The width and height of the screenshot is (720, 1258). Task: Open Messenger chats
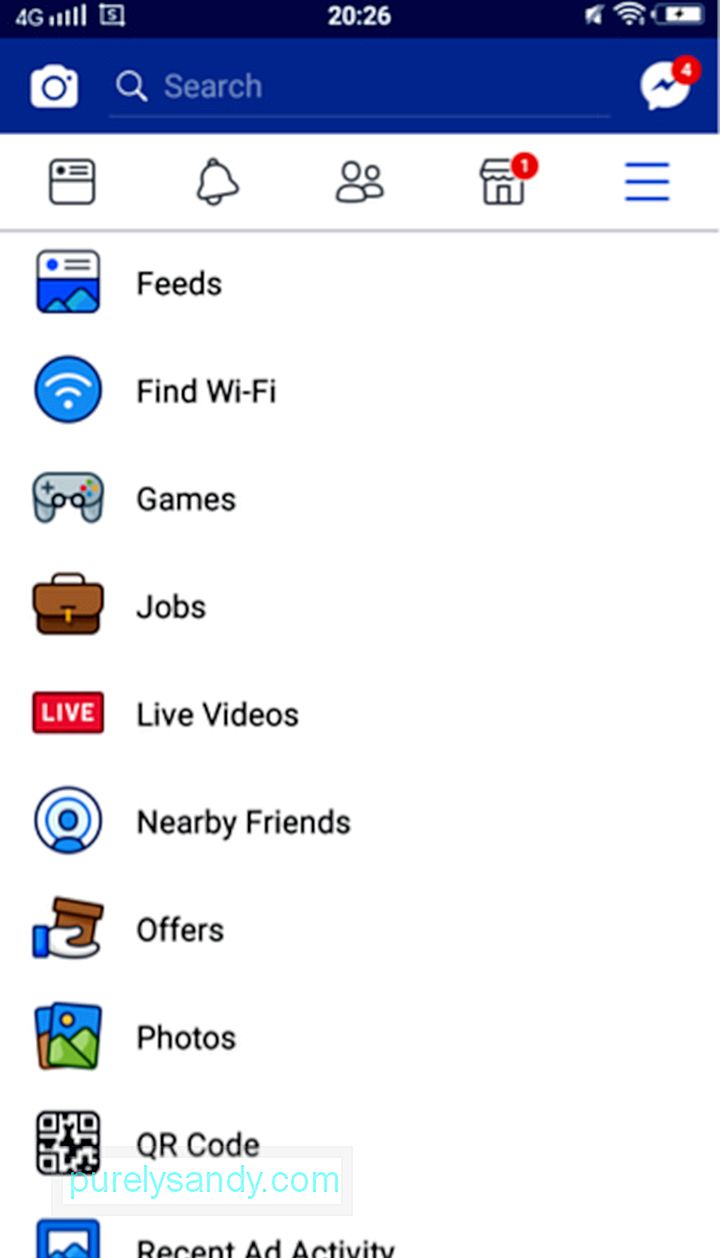tap(667, 85)
